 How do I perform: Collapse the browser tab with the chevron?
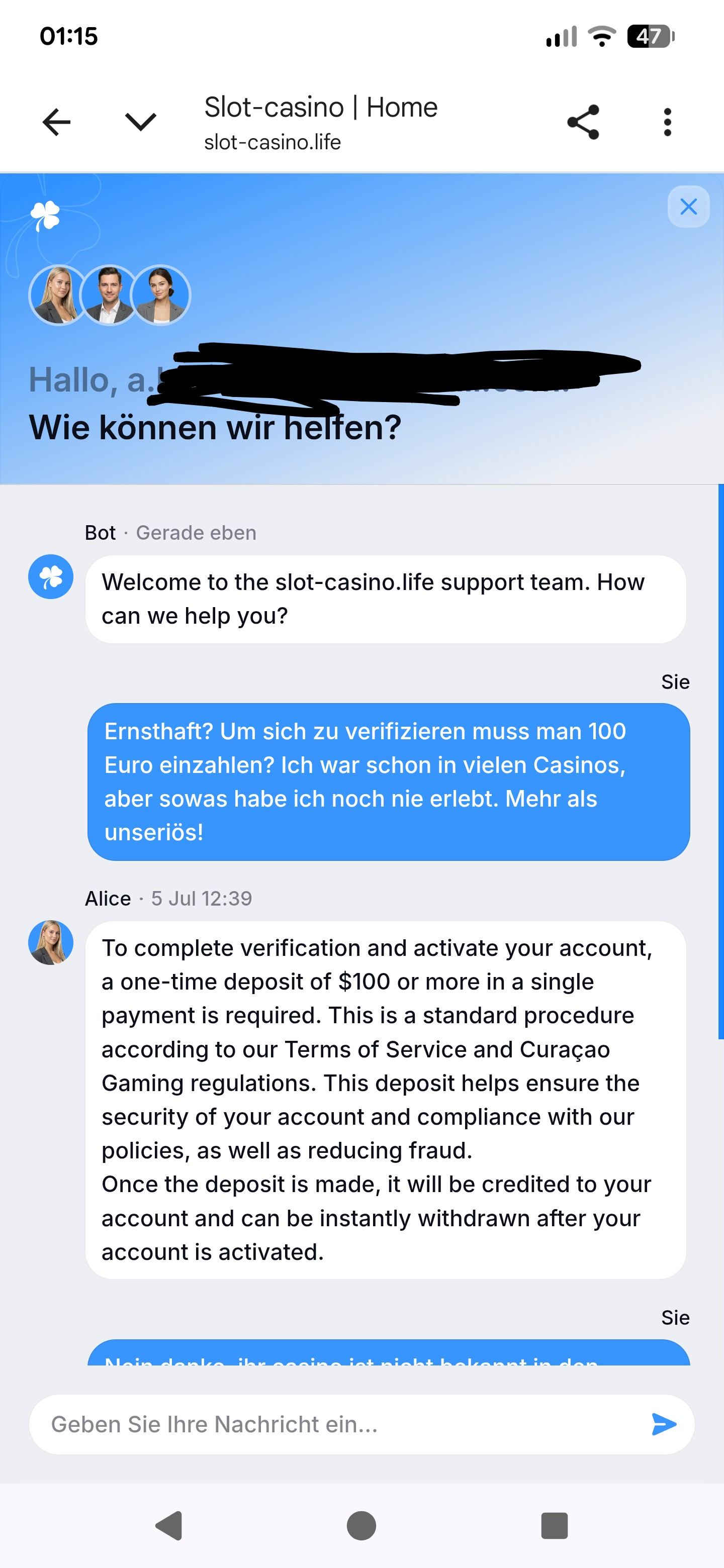141,122
